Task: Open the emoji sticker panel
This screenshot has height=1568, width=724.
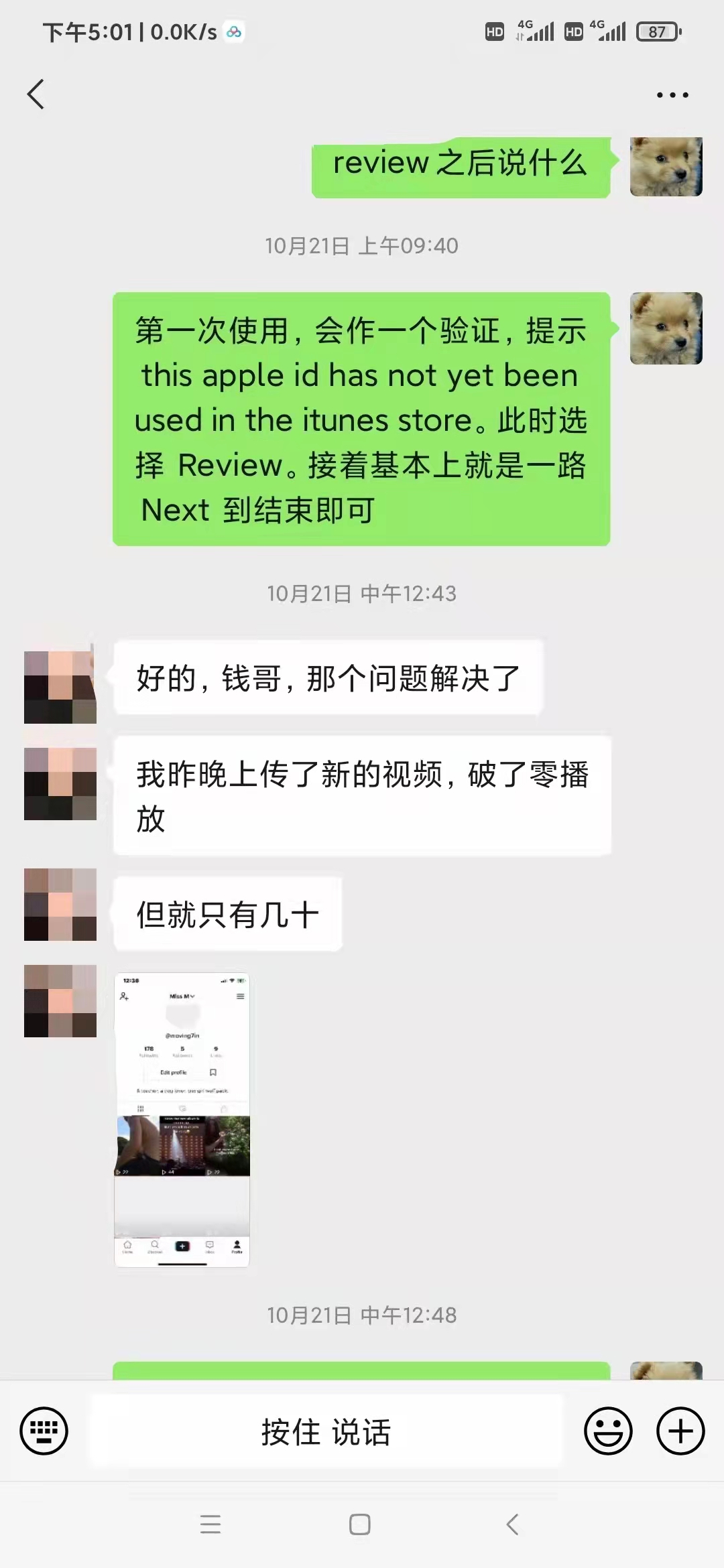Action: coord(608,1431)
